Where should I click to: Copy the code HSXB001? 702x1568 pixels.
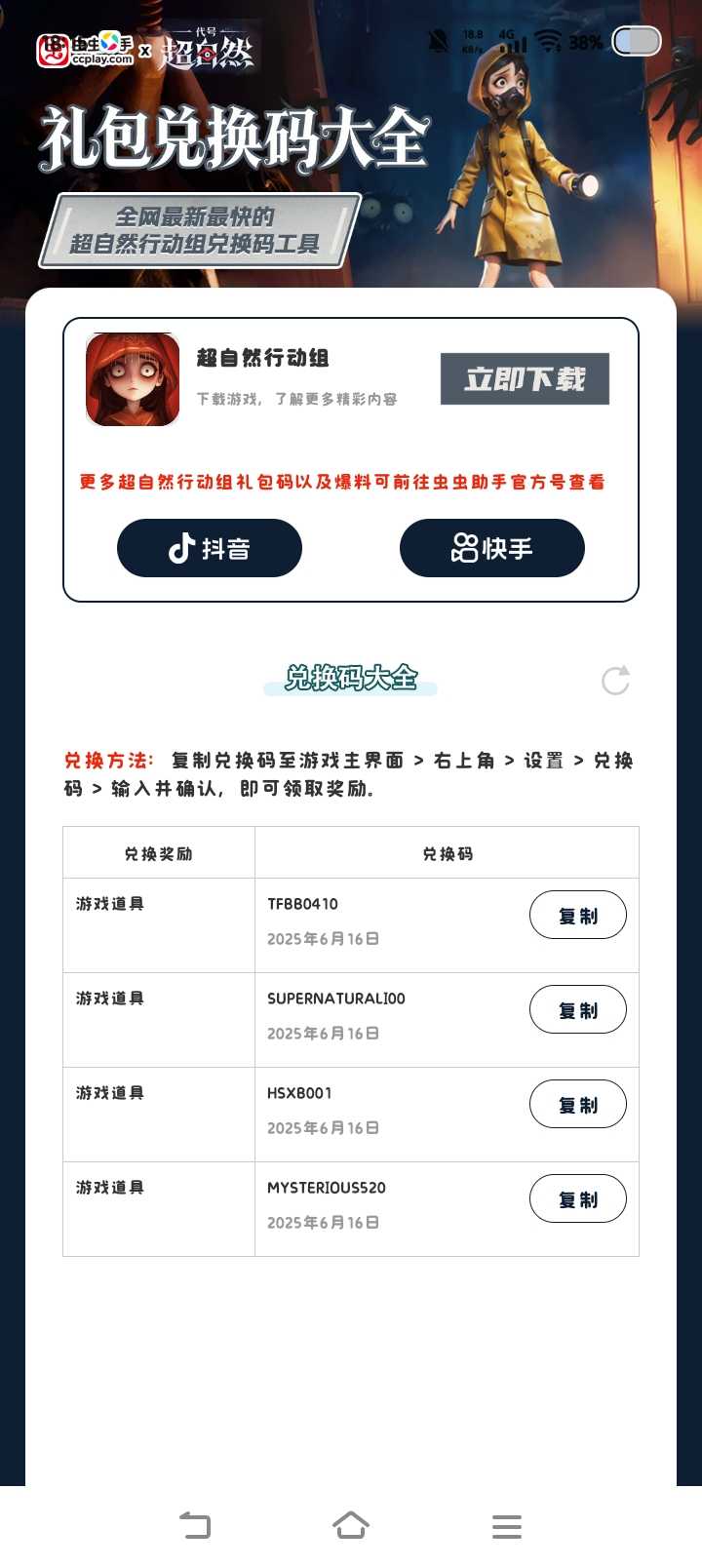(577, 1105)
